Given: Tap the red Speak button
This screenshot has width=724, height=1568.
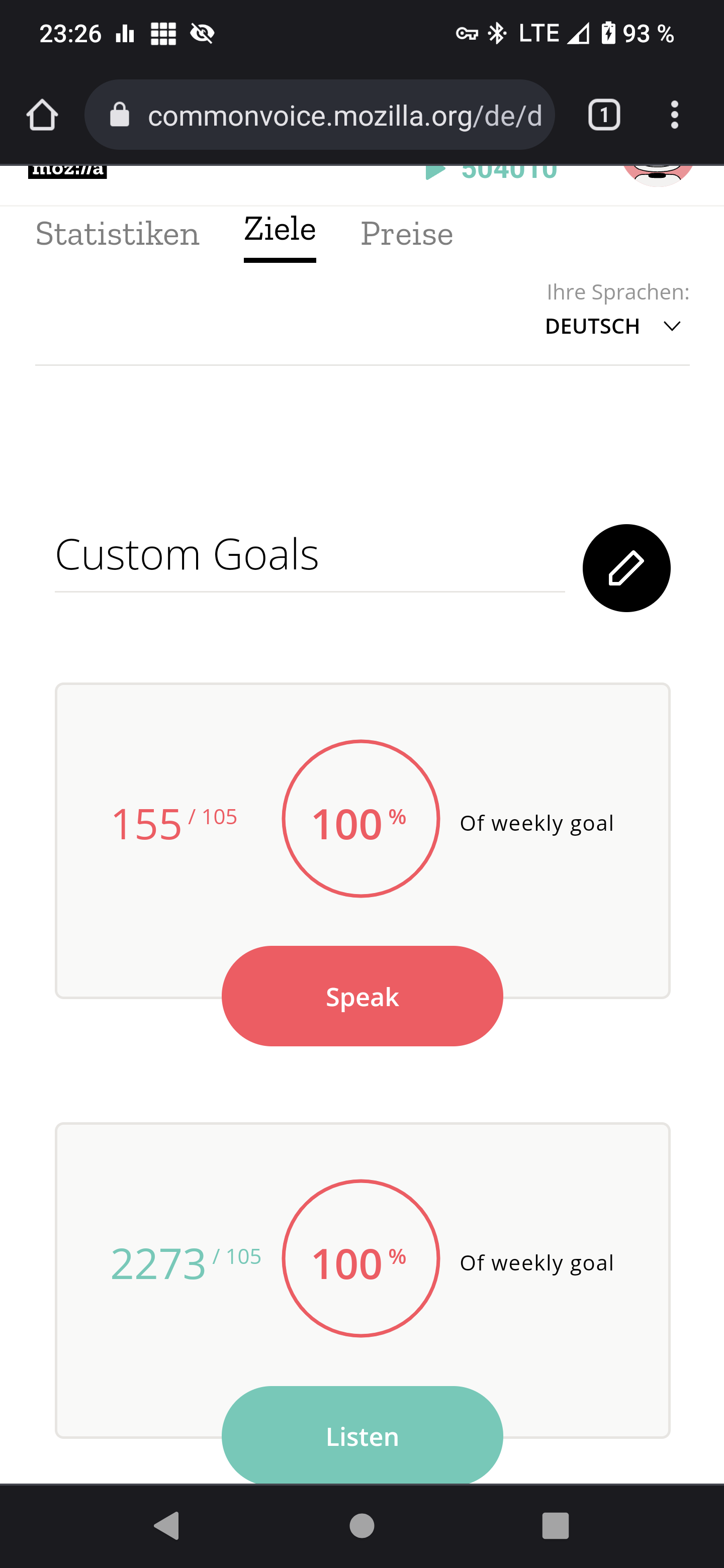Looking at the screenshot, I should coord(363,996).
